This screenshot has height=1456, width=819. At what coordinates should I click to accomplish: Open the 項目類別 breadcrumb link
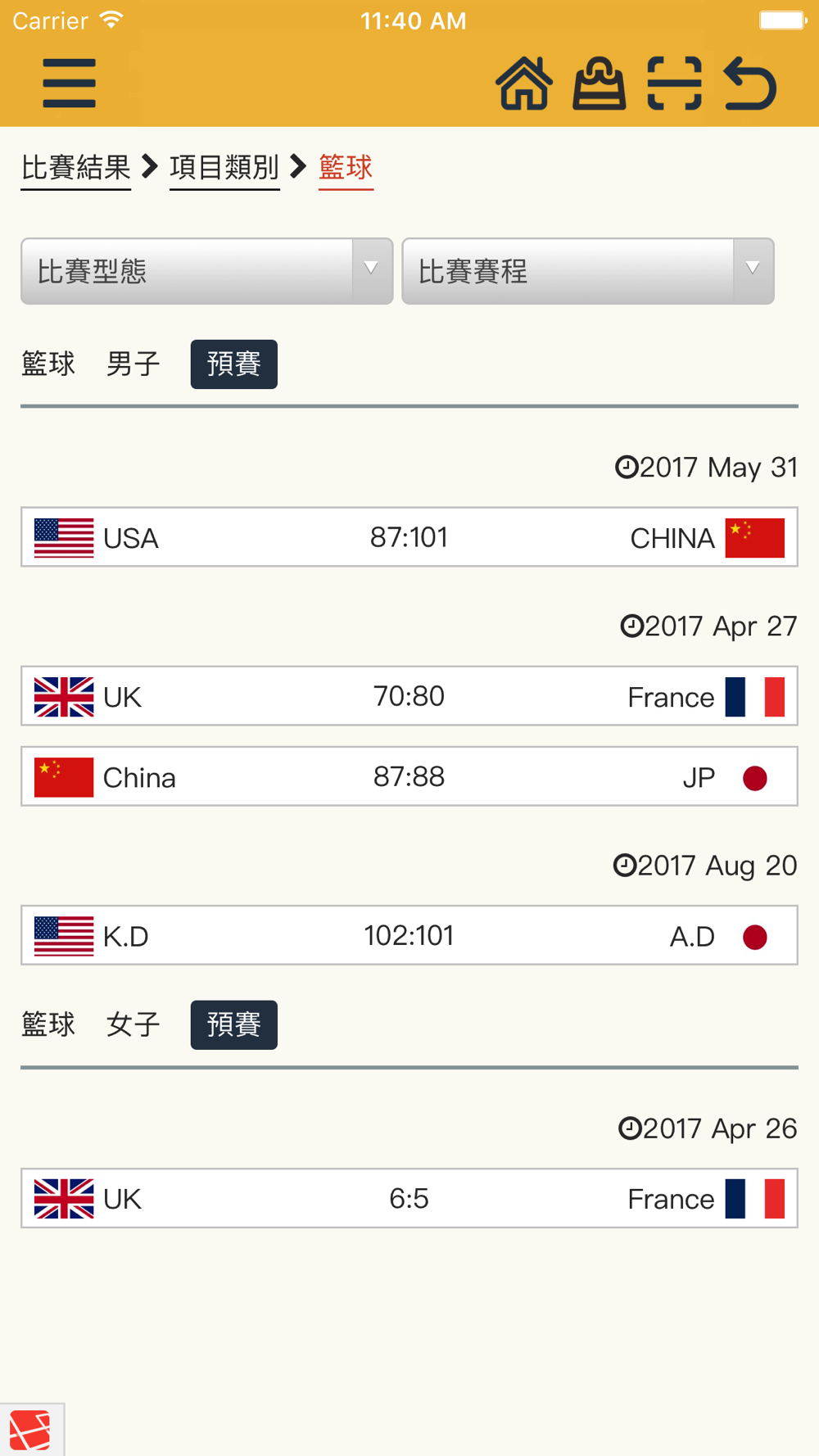point(224,168)
